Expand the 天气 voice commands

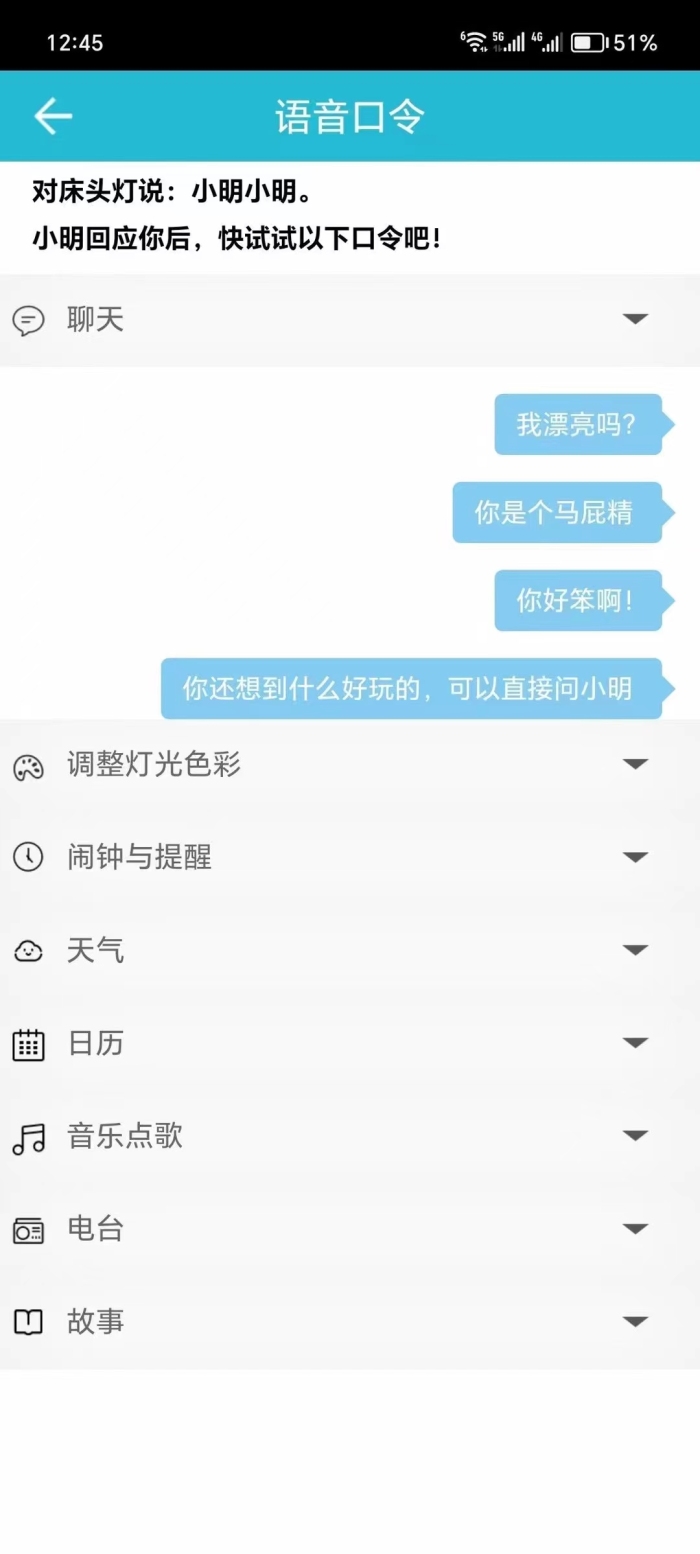[350, 951]
